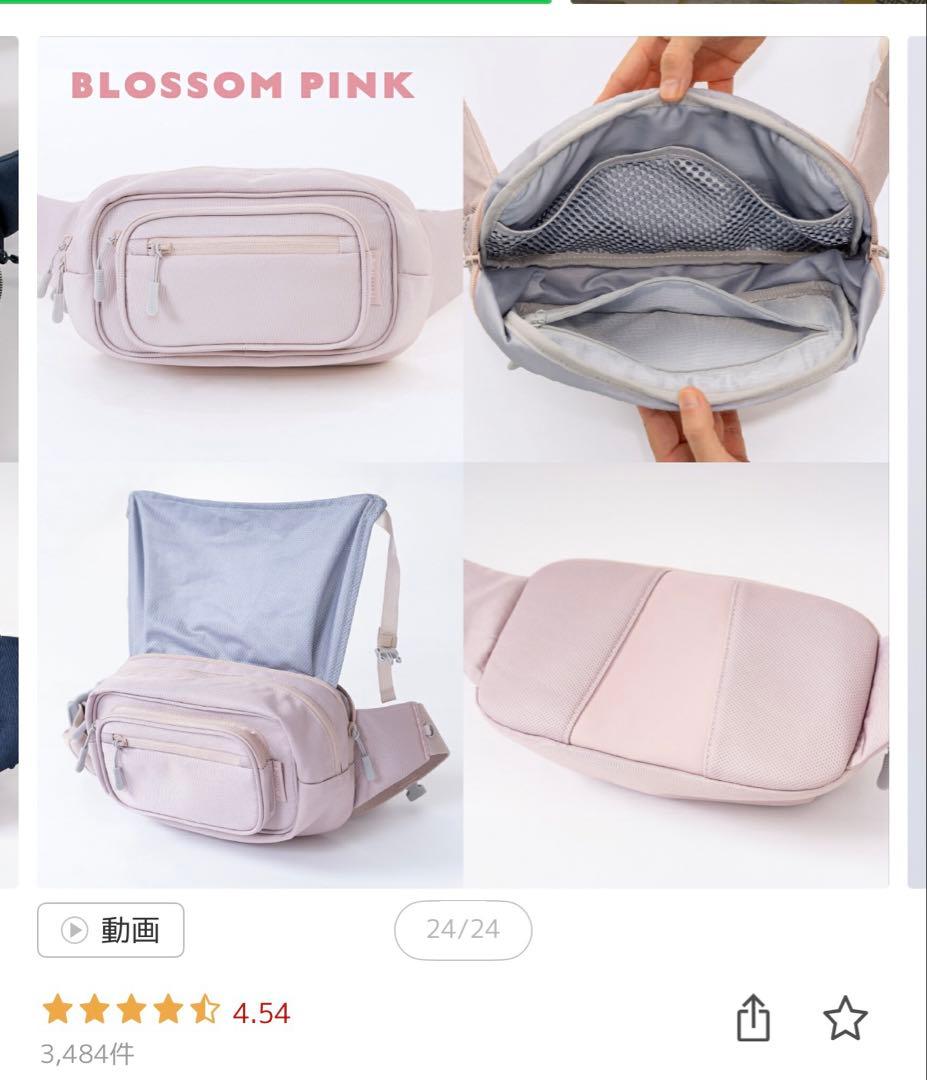Play the product video (動画)
This screenshot has width=927, height=1080.
click(x=111, y=930)
